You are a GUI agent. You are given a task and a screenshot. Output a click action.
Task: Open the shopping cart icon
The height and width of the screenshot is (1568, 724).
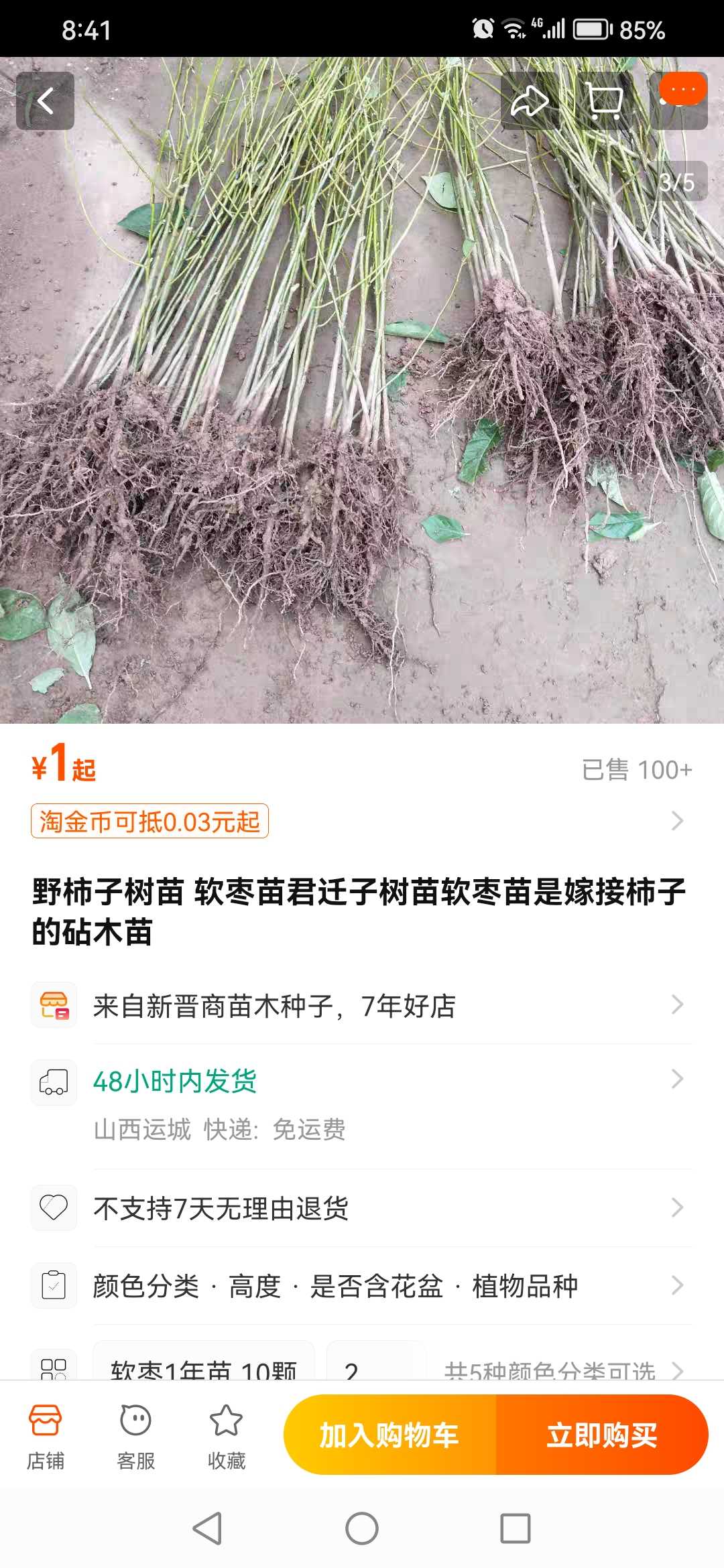[x=604, y=101]
